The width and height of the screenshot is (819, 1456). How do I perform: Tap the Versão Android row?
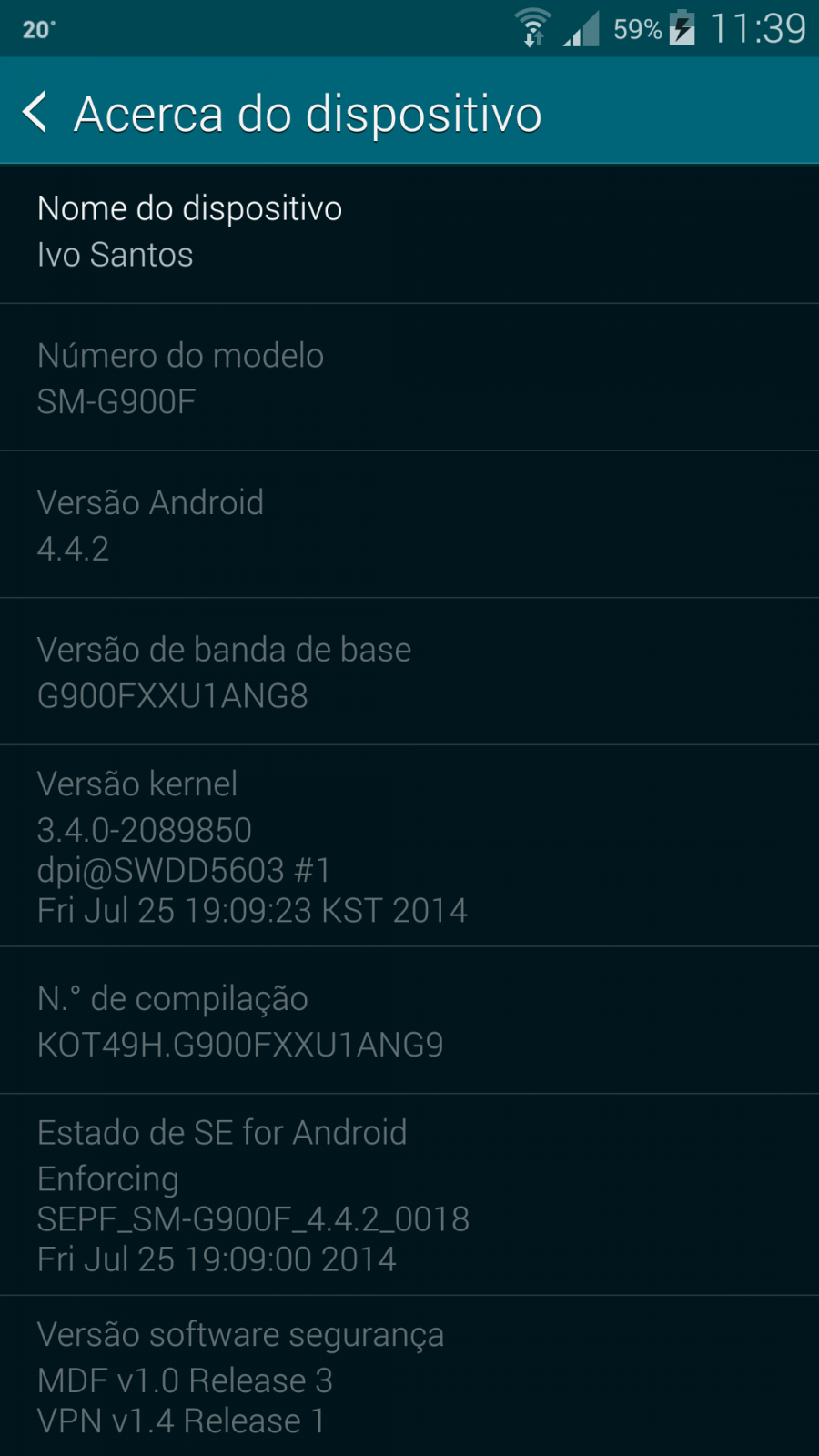(409, 524)
